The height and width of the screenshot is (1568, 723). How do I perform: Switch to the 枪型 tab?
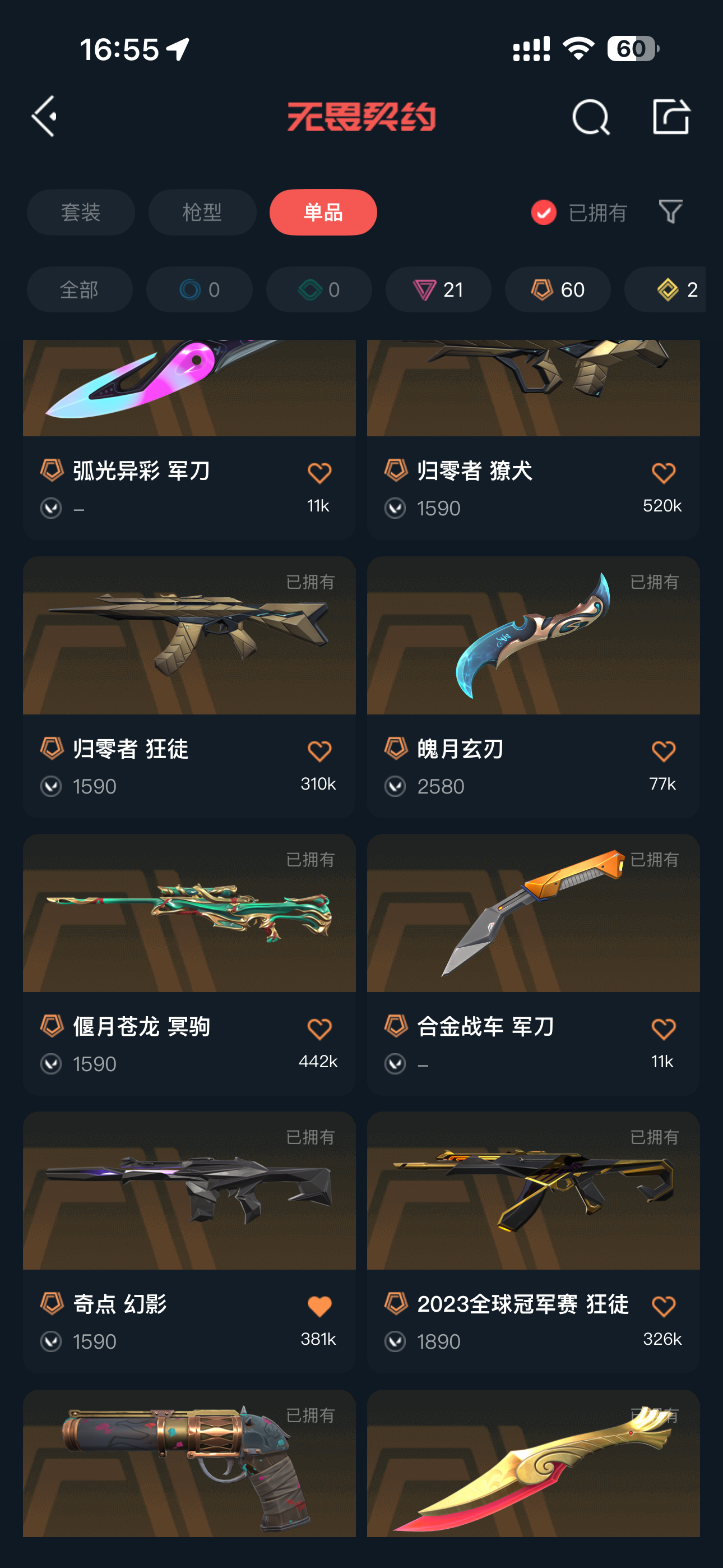tap(202, 213)
